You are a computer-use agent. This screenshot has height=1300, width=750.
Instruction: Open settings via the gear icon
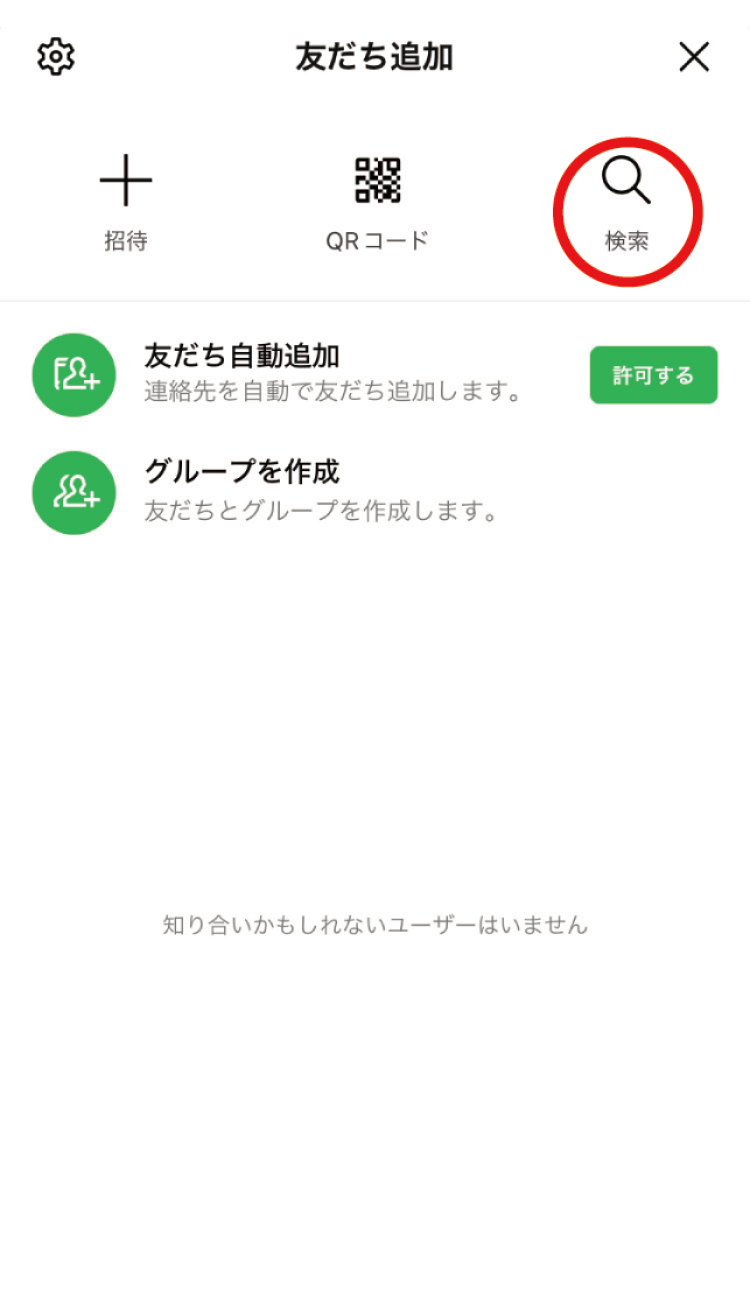pyautogui.click(x=56, y=57)
